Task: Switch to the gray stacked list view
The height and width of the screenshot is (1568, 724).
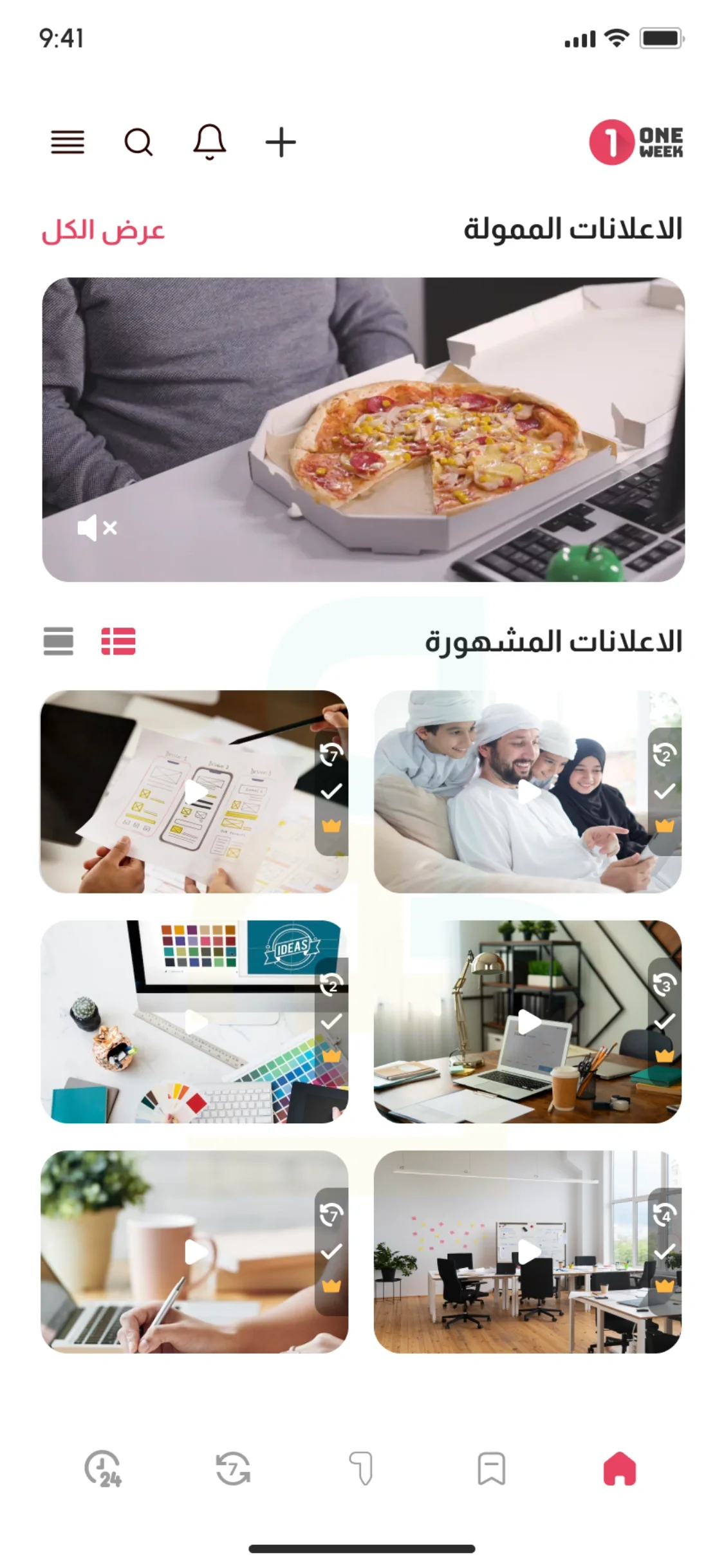Action: [59, 641]
